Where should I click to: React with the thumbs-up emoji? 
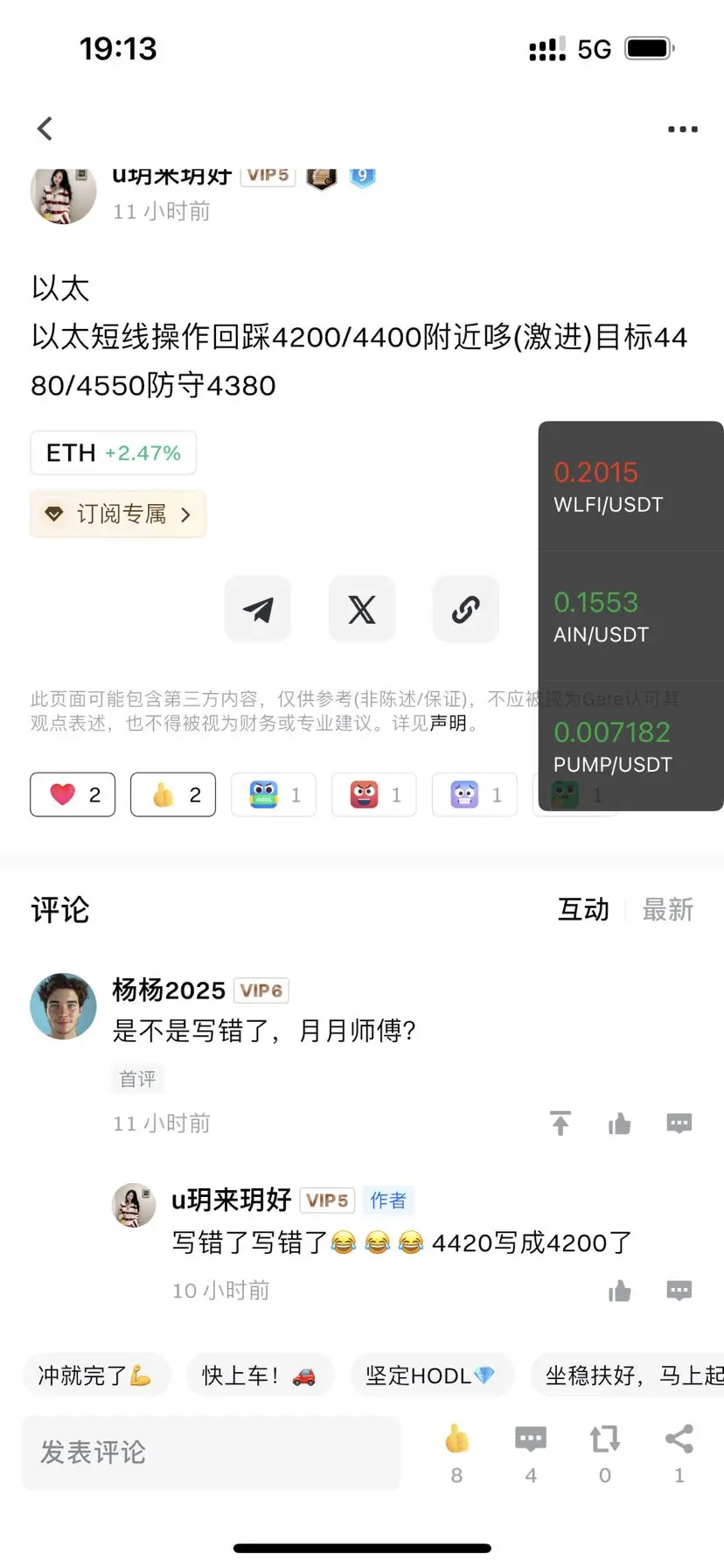click(173, 794)
